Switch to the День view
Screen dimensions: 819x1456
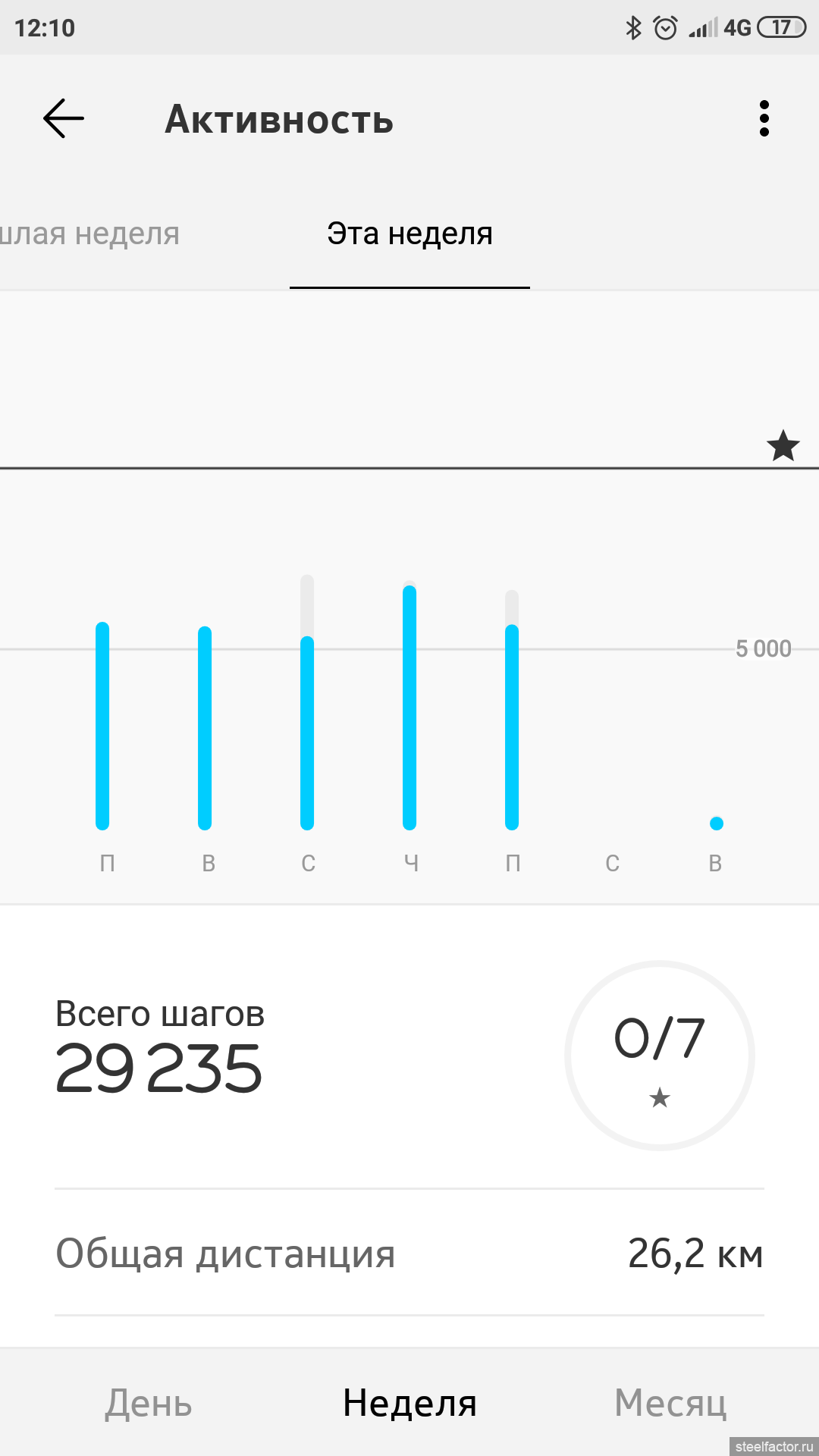[149, 1403]
